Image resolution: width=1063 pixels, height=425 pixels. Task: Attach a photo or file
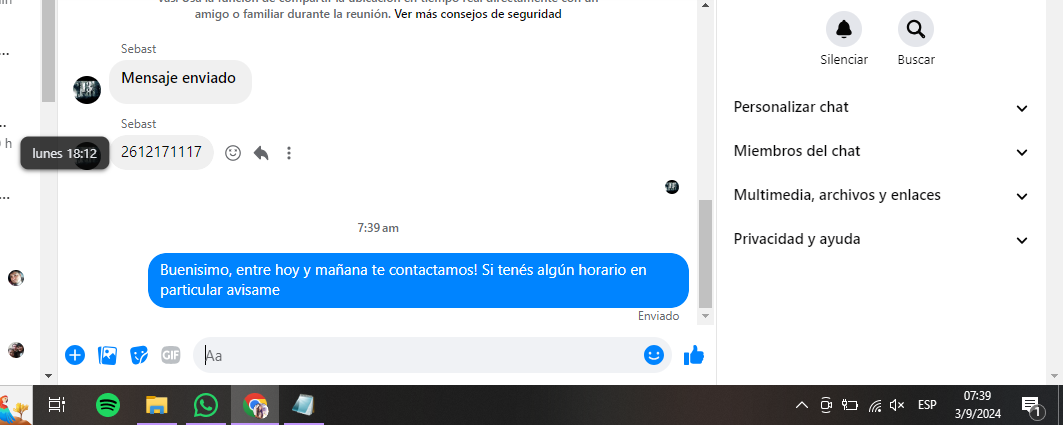[107, 354]
